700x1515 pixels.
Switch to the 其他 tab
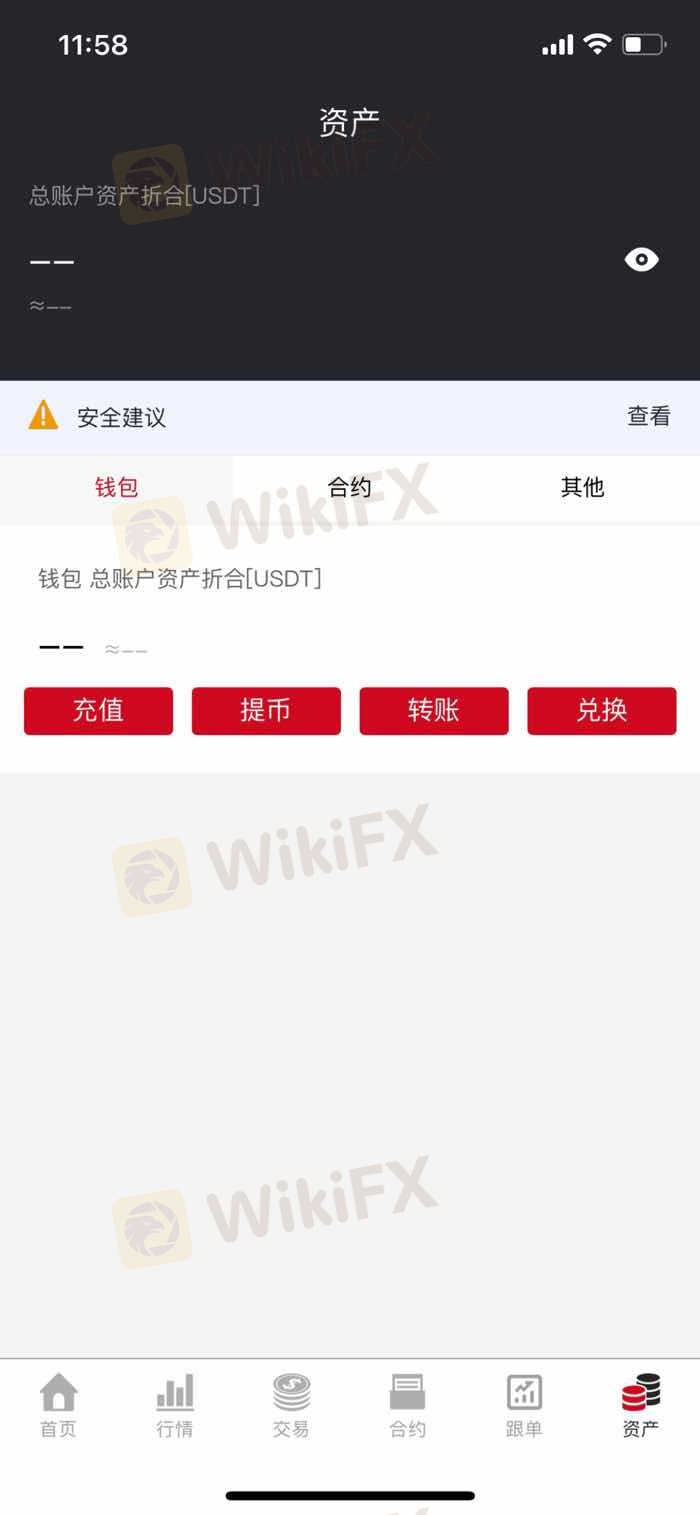click(x=583, y=488)
